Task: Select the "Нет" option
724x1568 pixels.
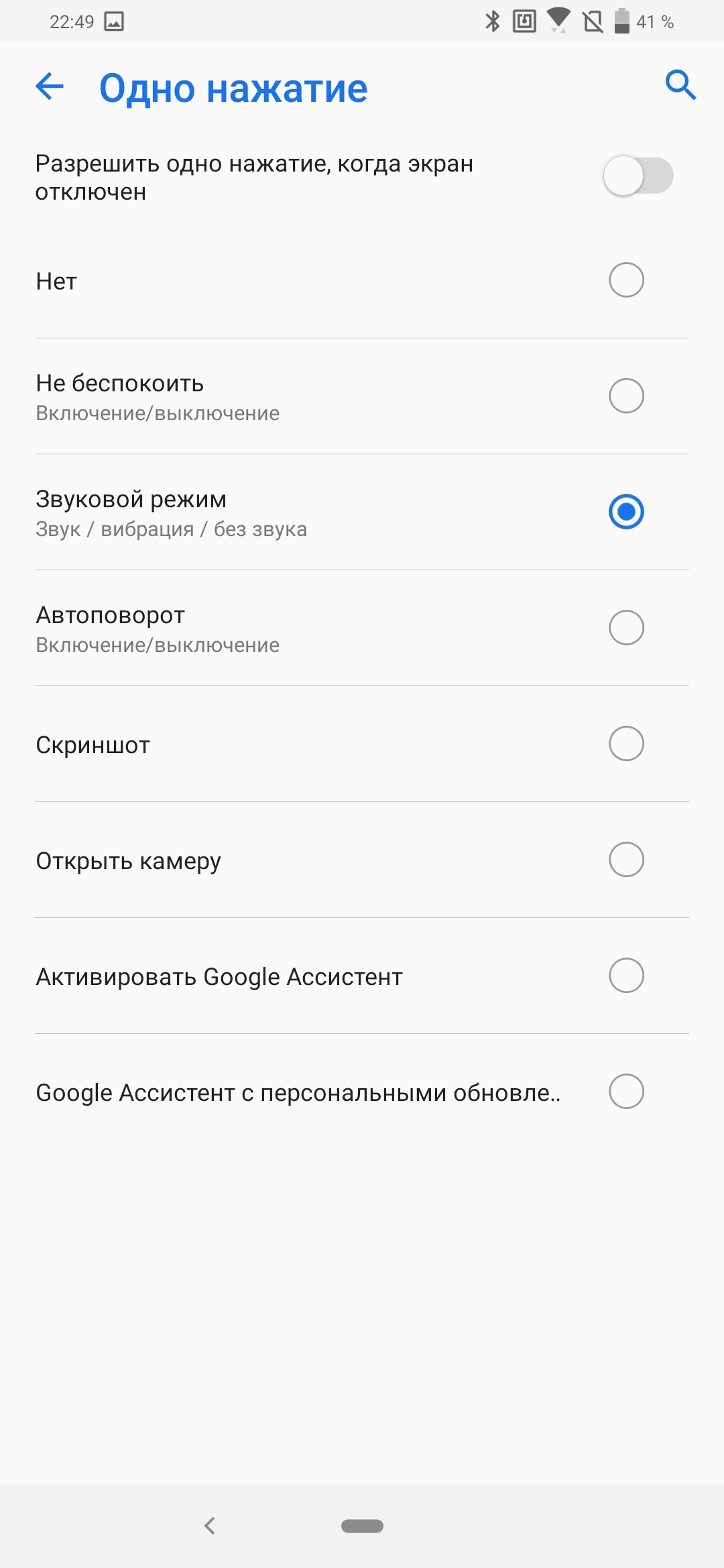Action: [626, 280]
